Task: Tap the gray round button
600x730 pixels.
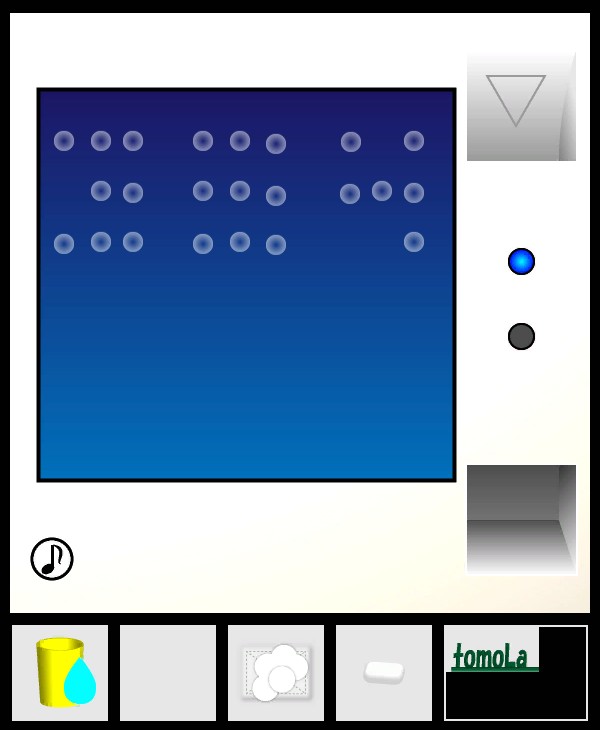Action: click(521, 337)
